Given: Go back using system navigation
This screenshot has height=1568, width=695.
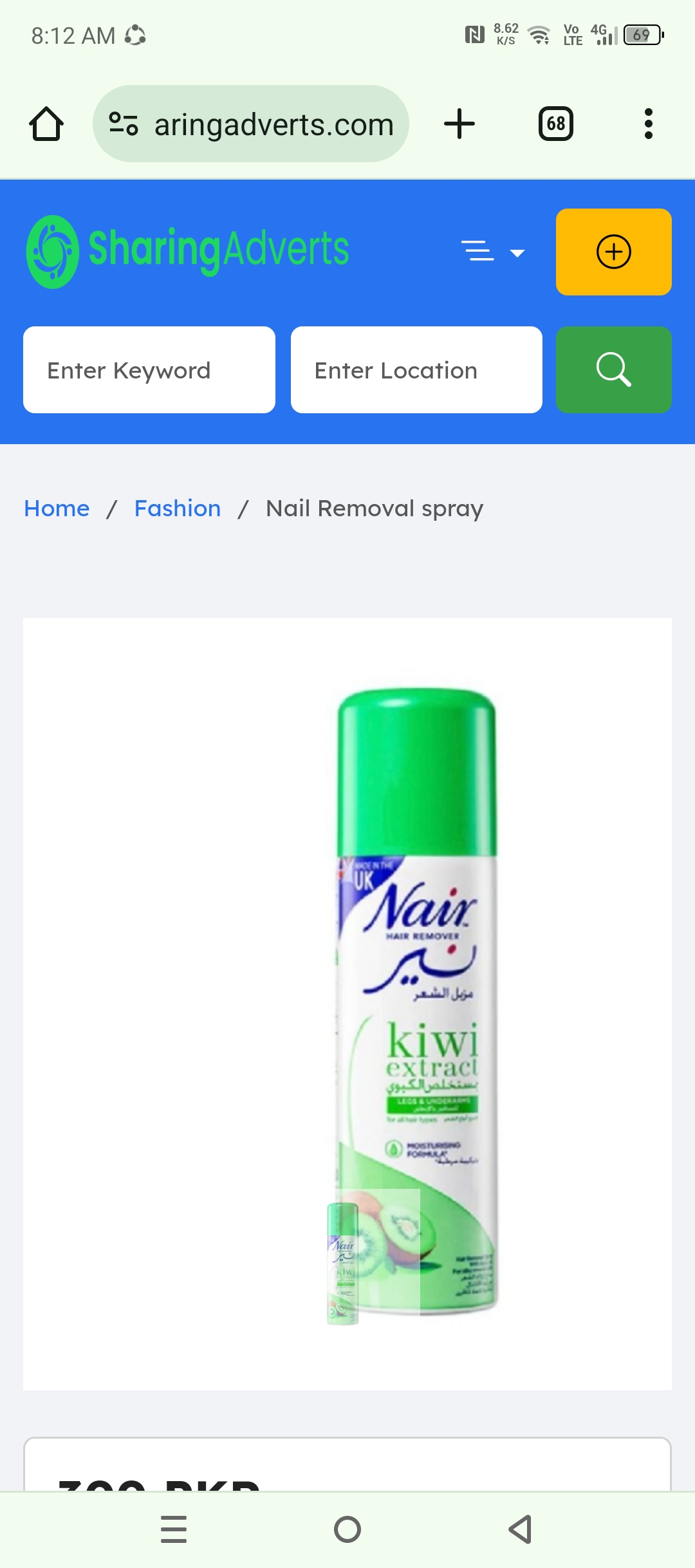Looking at the screenshot, I should pyautogui.click(x=520, y=1529).
